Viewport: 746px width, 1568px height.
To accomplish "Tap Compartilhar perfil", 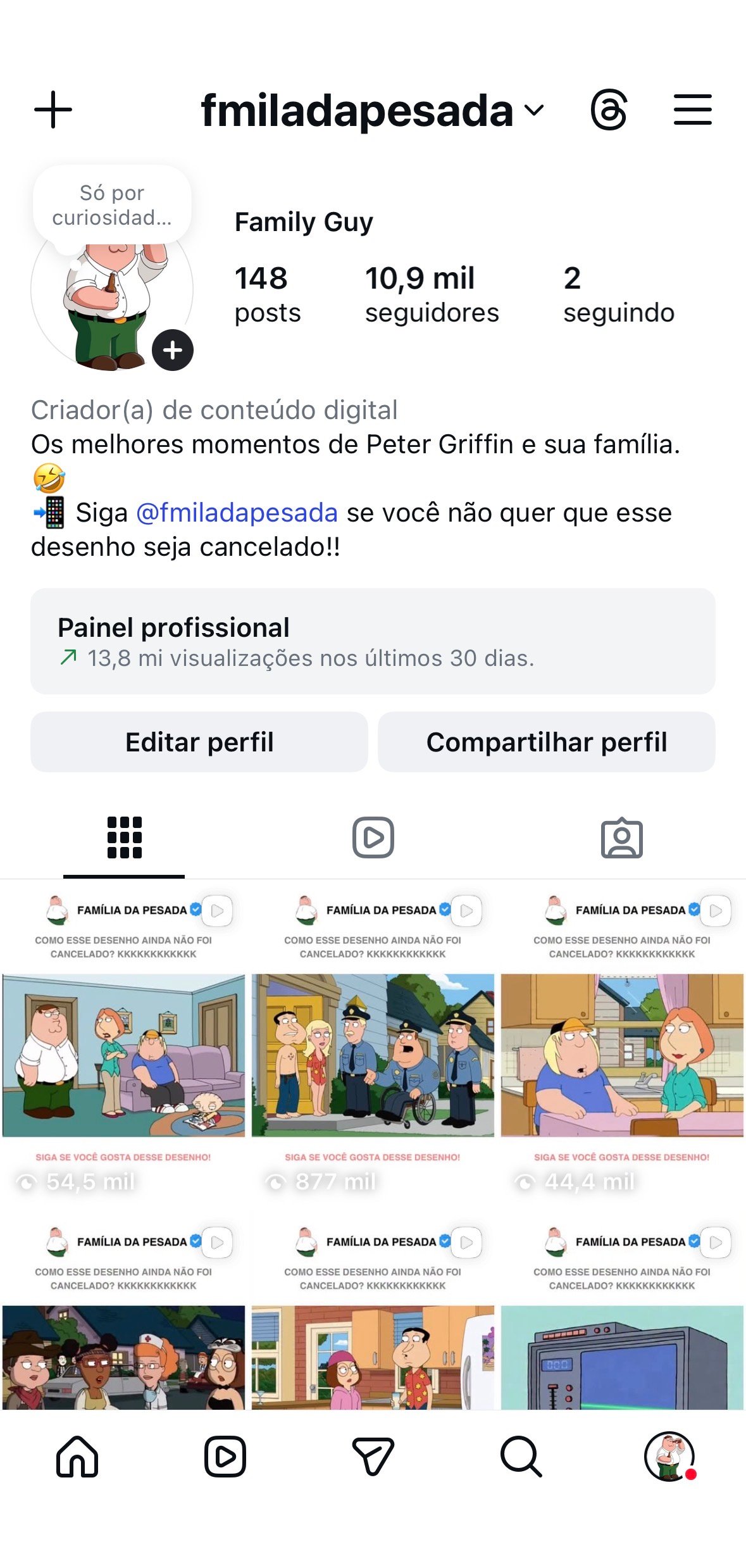I will tap(546, 742).
